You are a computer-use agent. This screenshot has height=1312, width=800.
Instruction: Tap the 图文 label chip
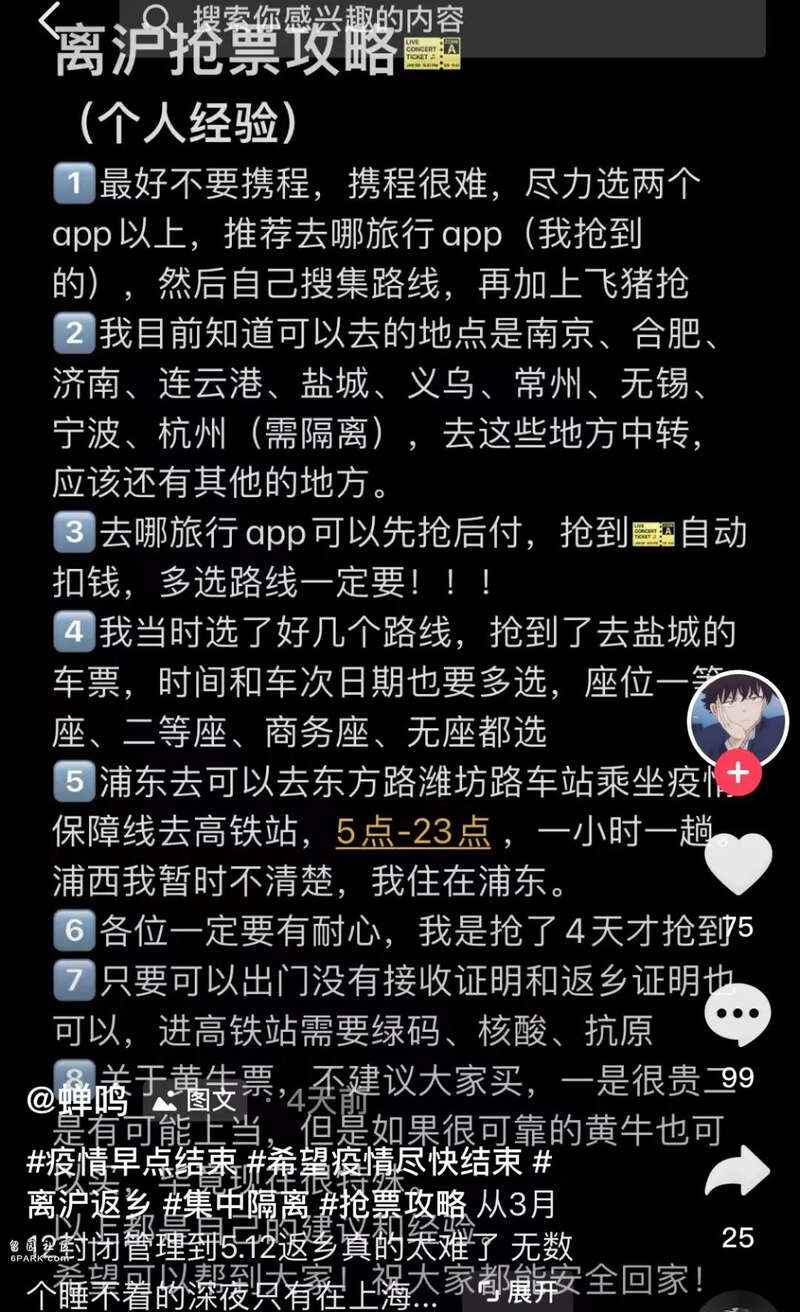click(197, 1101)
